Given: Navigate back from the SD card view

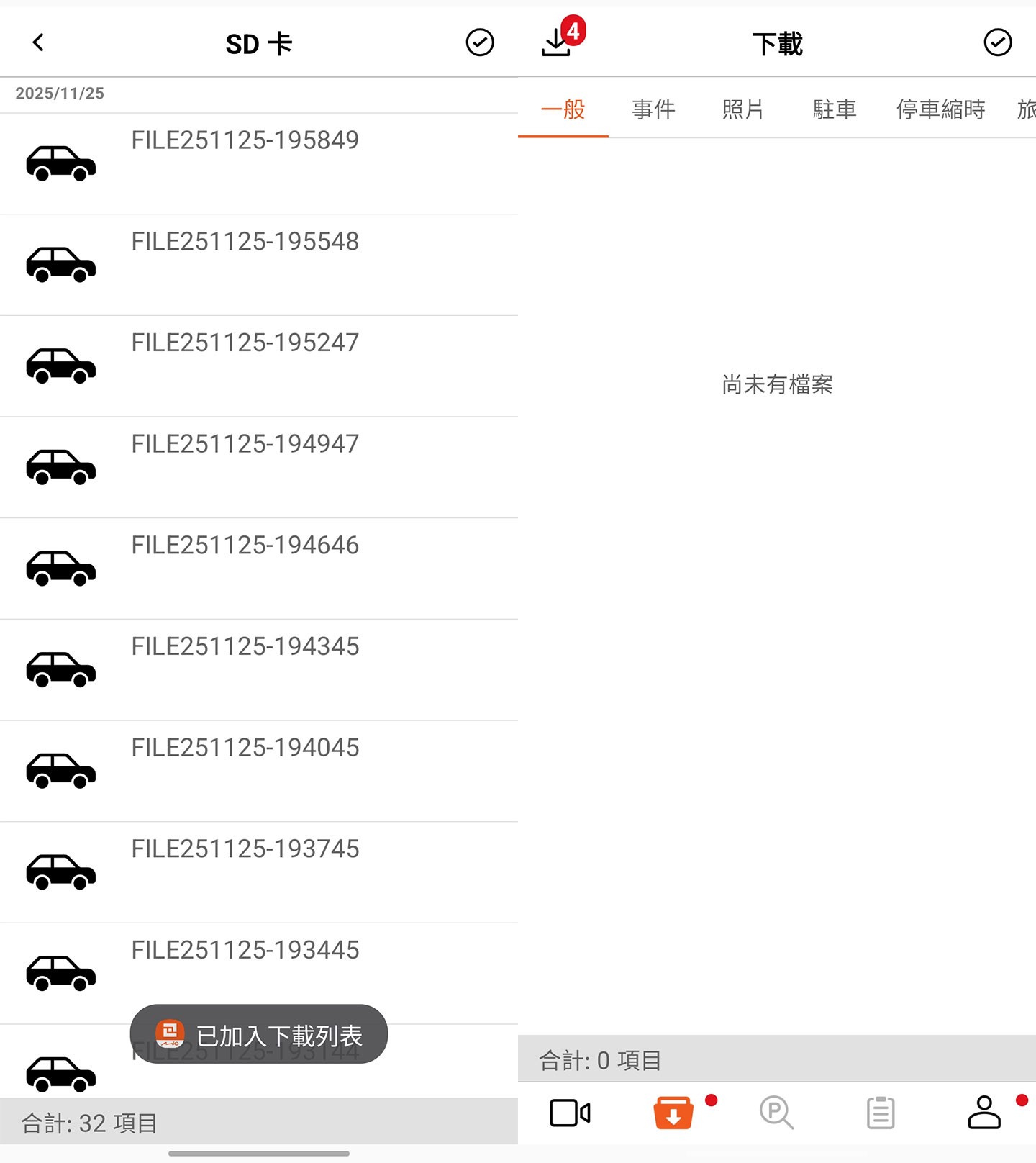Looking at the screenshot, I should [38, 41].
